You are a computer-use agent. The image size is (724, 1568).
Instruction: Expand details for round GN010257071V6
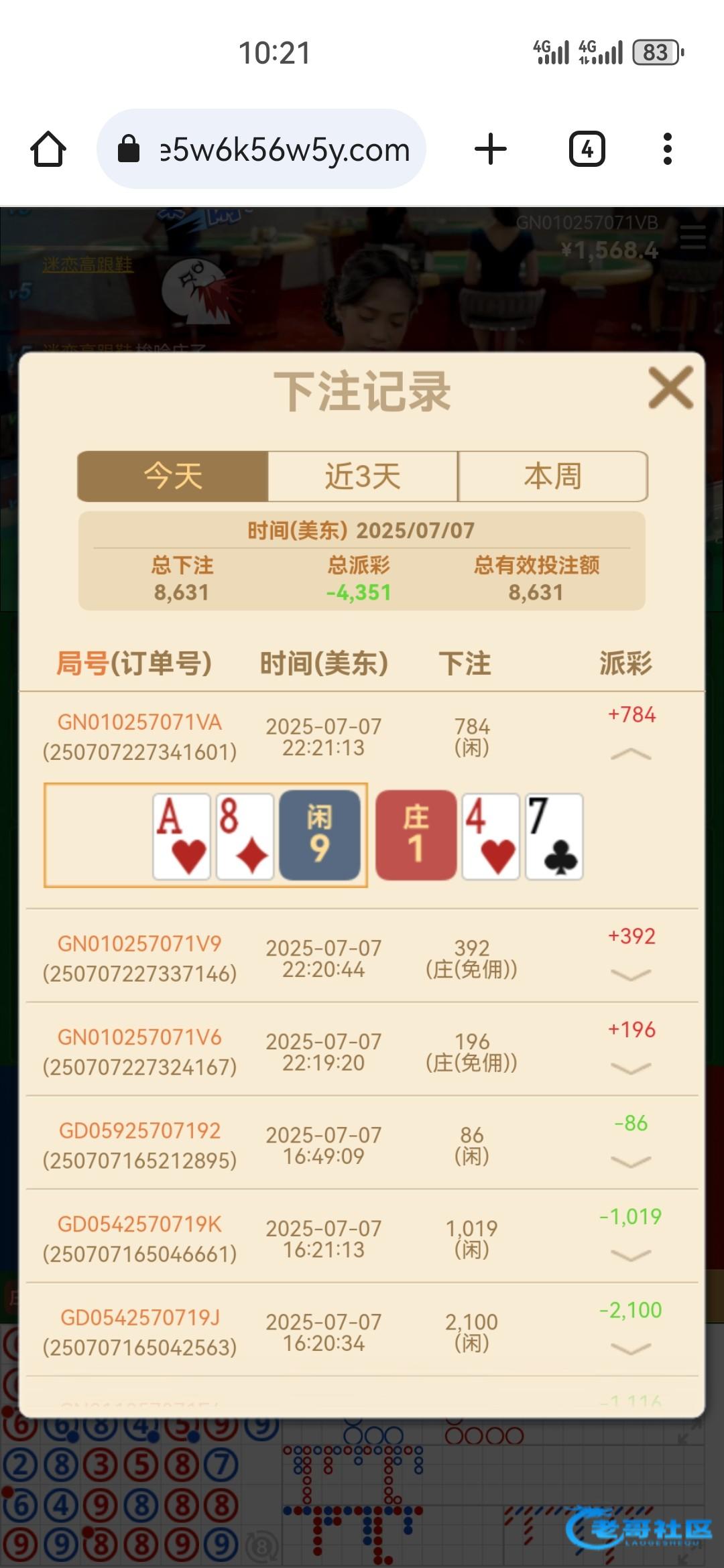click(631, 1069)
